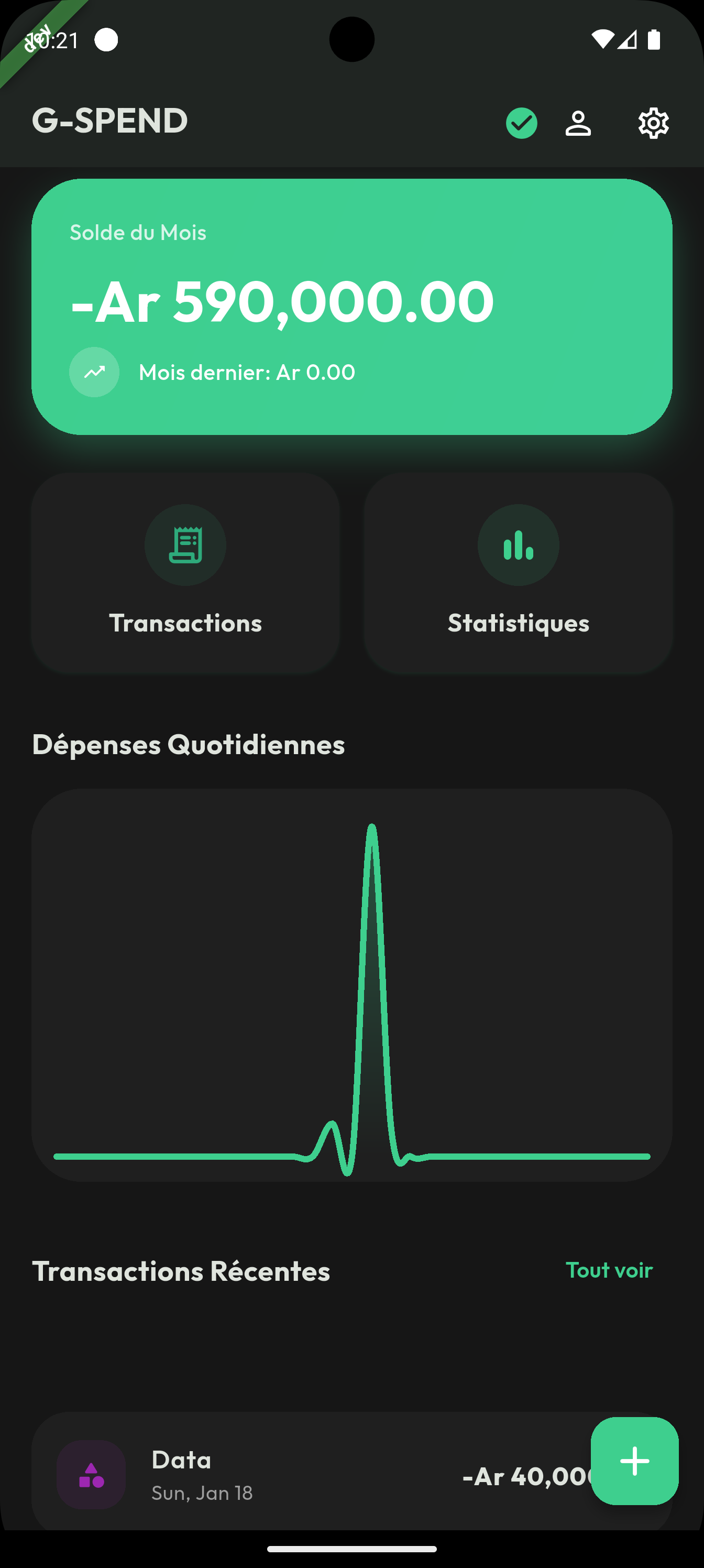
Task: Tap the trend arrow icon on the balance card
Action: point(94,372)
